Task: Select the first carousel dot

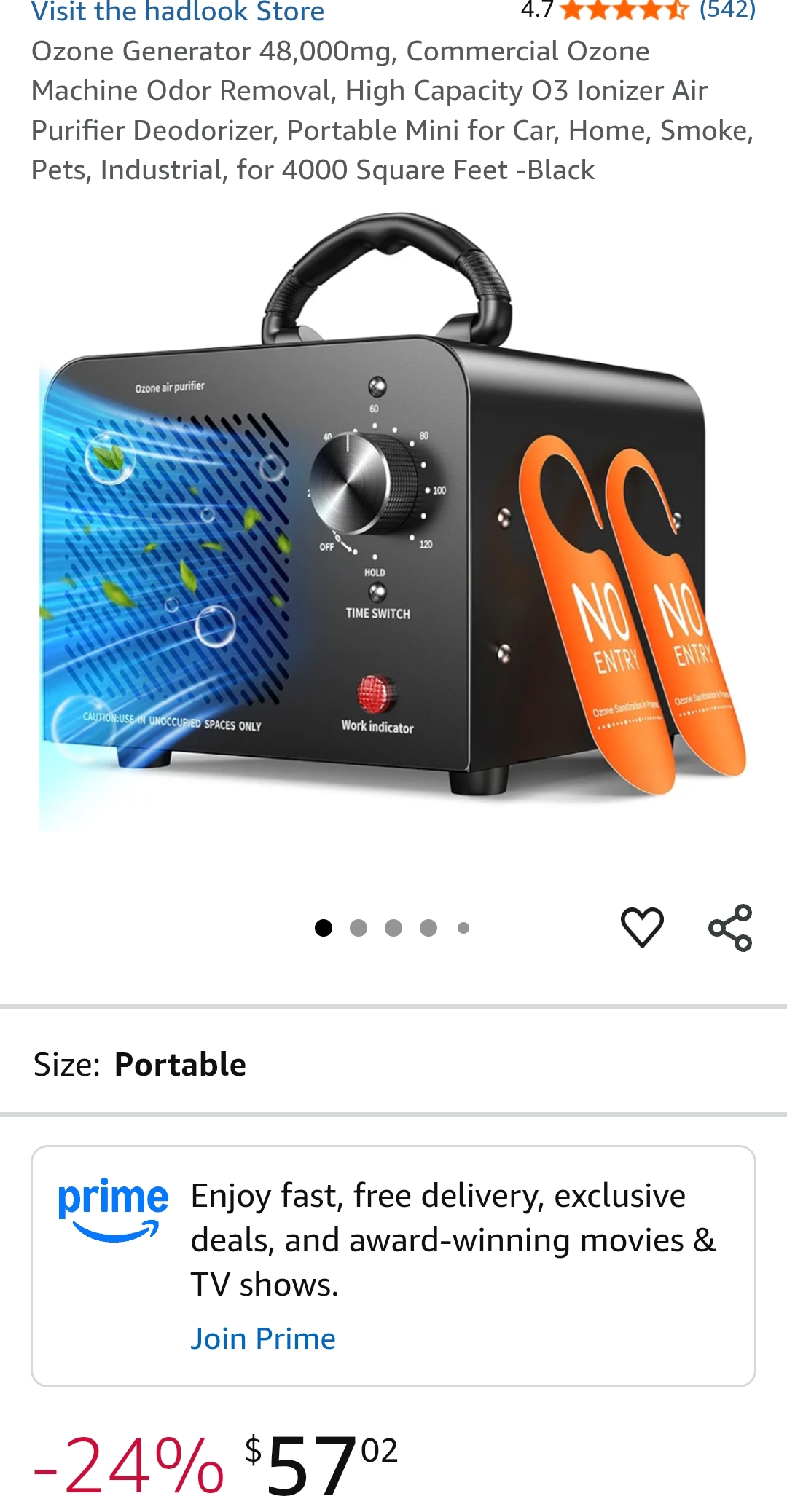Action: click(323, 926)
